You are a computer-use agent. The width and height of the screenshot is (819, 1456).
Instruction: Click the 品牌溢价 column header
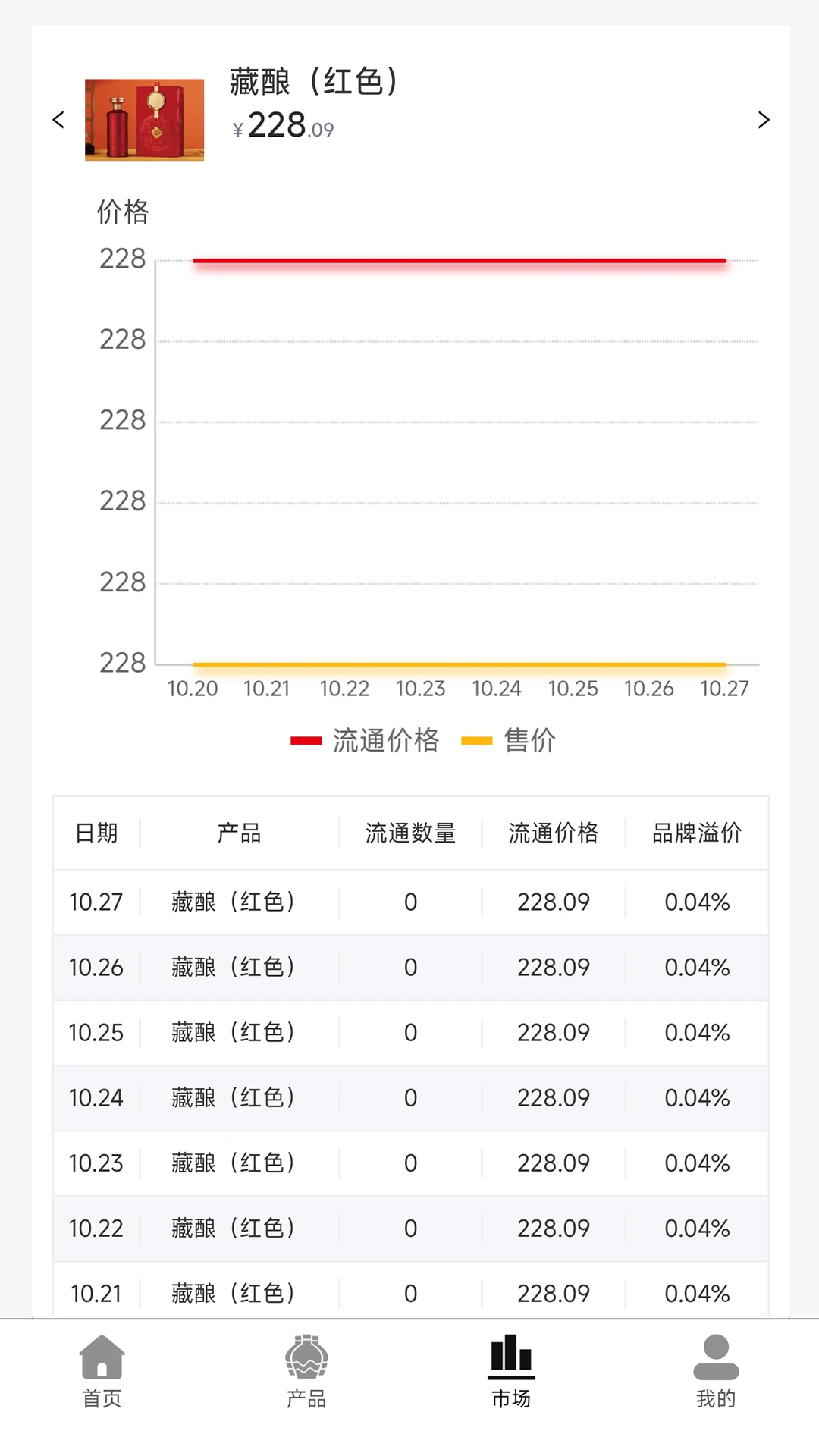[695, 833]
